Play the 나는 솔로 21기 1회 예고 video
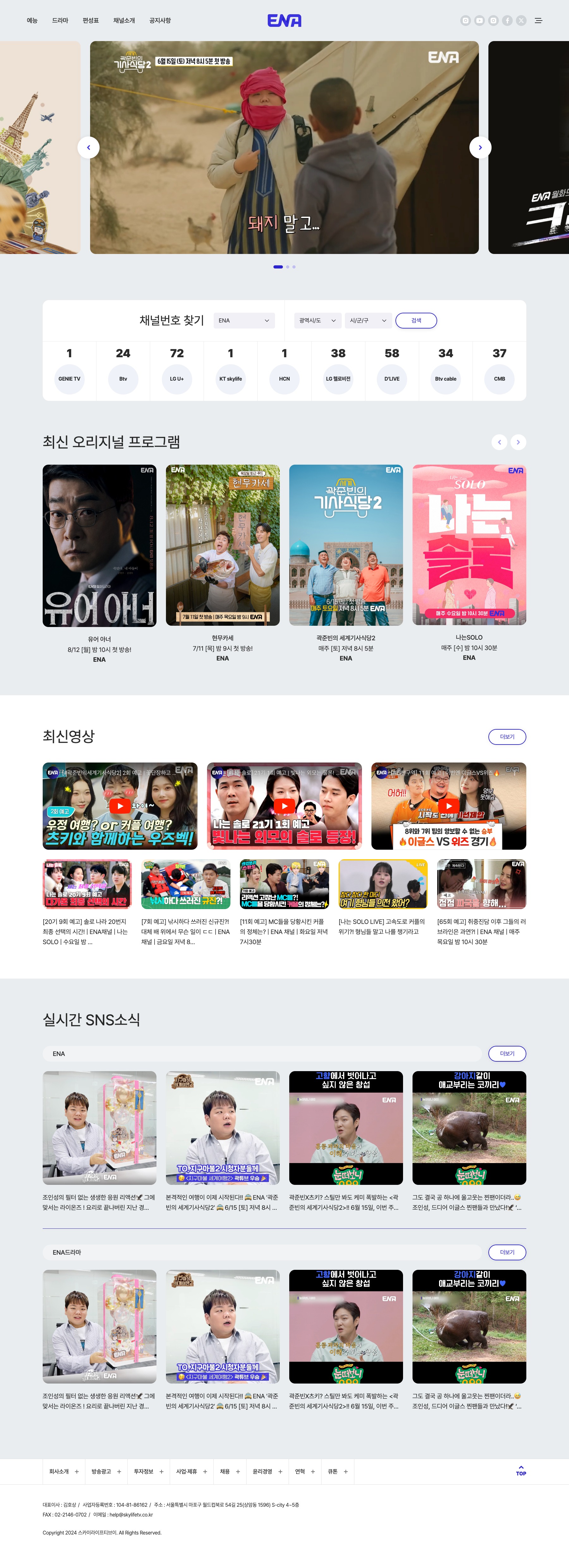569x1568 pixels. coord(284,806)
